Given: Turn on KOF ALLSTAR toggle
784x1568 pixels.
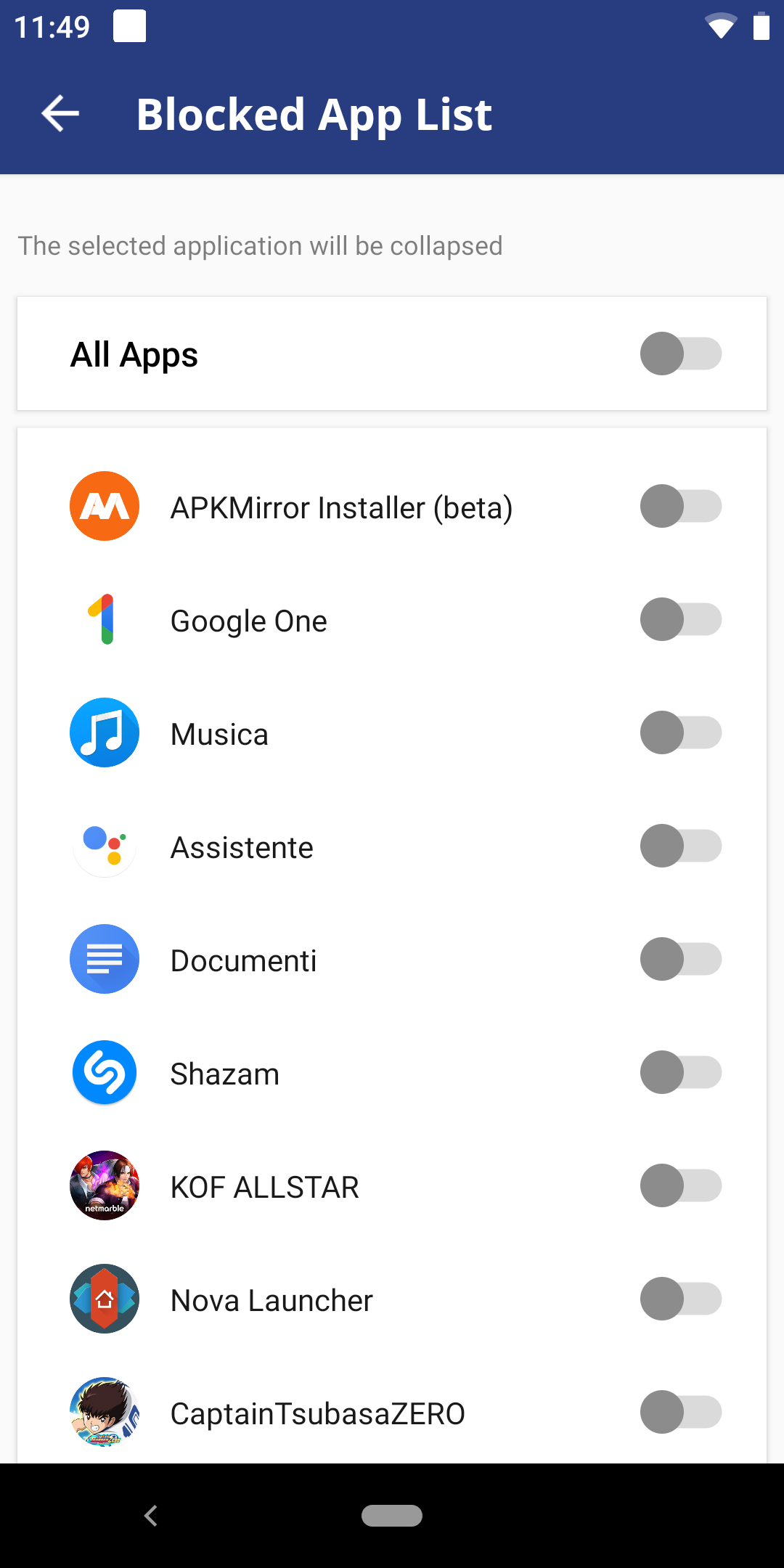Looking at the screenshot, I should [x=681, y=1185].
